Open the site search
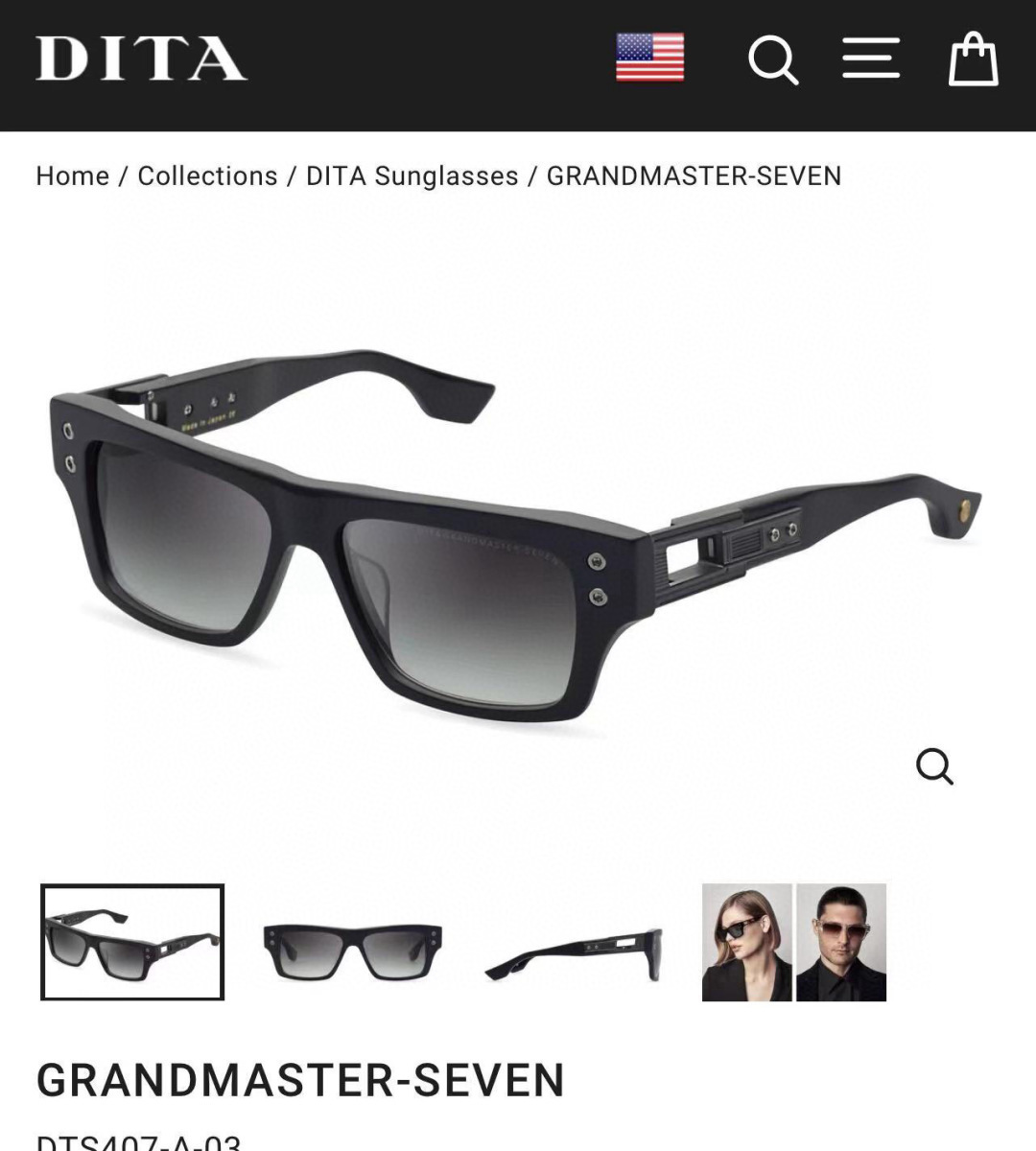This screenshot has height=1151, width=1036. [x=773, y=59]
